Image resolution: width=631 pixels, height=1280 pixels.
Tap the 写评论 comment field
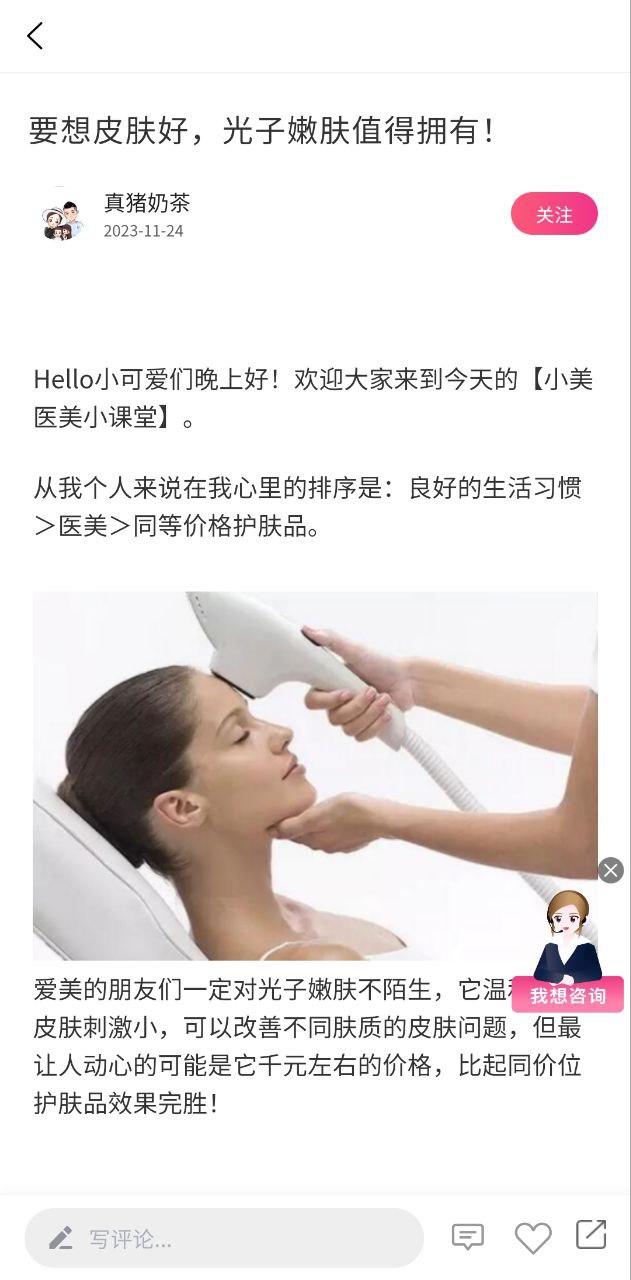(x=225, y=1239)
